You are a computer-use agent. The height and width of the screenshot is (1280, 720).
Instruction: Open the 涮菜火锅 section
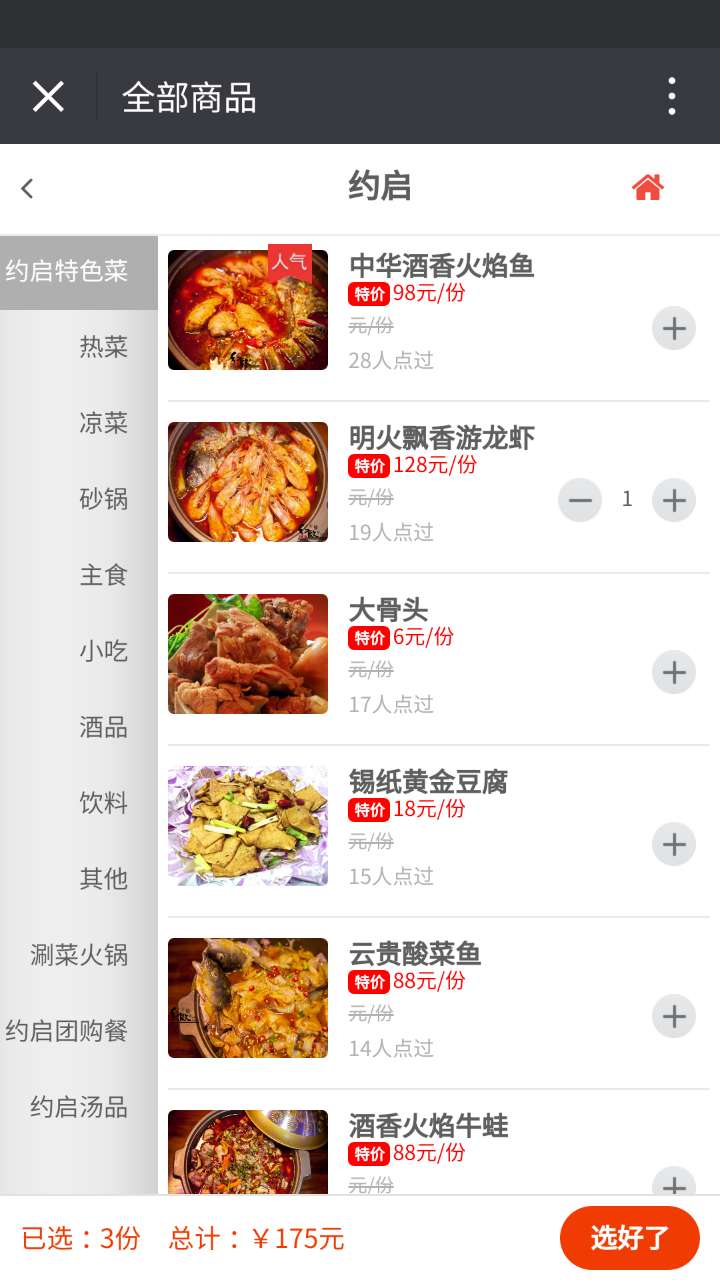(x=80, y=956)
